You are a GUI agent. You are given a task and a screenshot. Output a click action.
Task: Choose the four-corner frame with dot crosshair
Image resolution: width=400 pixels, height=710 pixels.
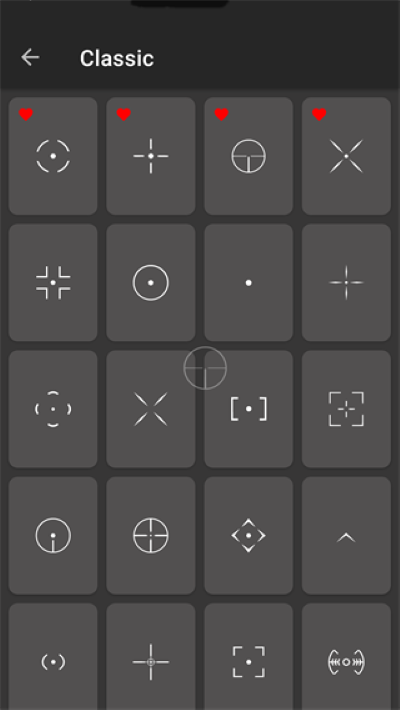[x=248, y=657]
